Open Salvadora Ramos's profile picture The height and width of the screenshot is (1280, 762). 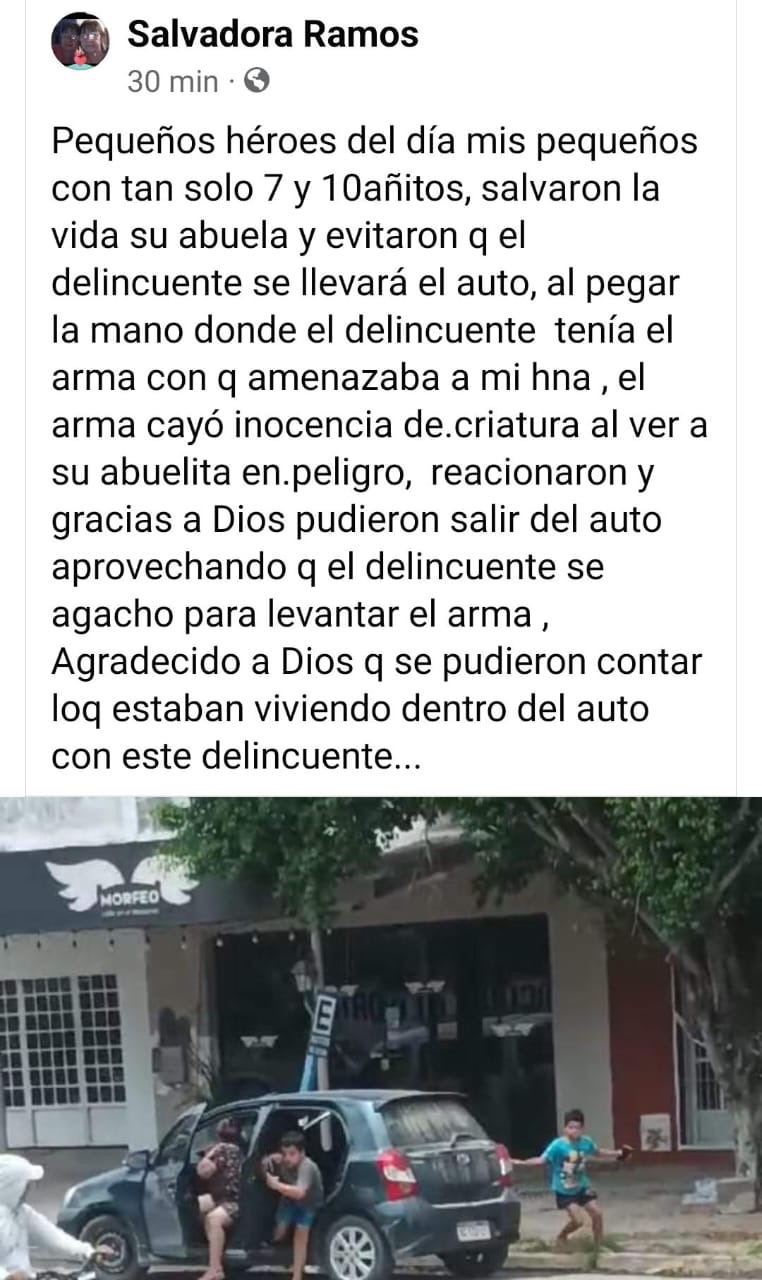tap(80, 41)
